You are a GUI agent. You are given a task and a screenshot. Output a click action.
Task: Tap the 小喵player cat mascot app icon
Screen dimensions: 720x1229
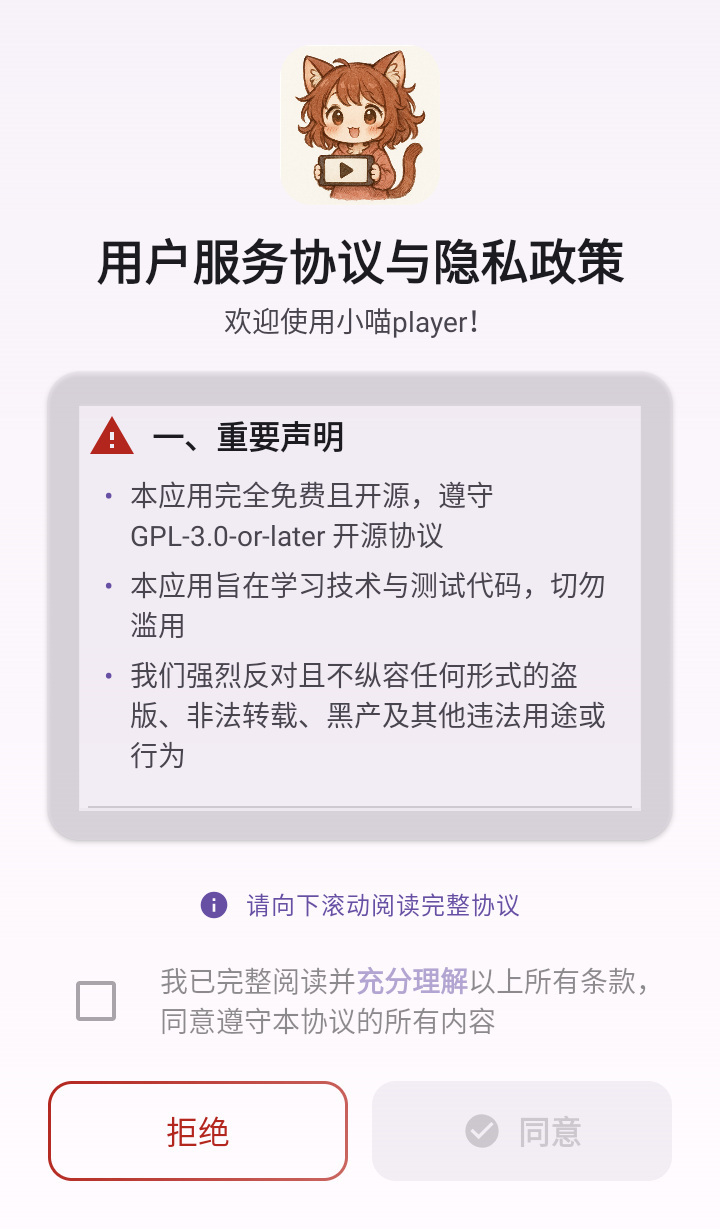(x=359, y=124)
